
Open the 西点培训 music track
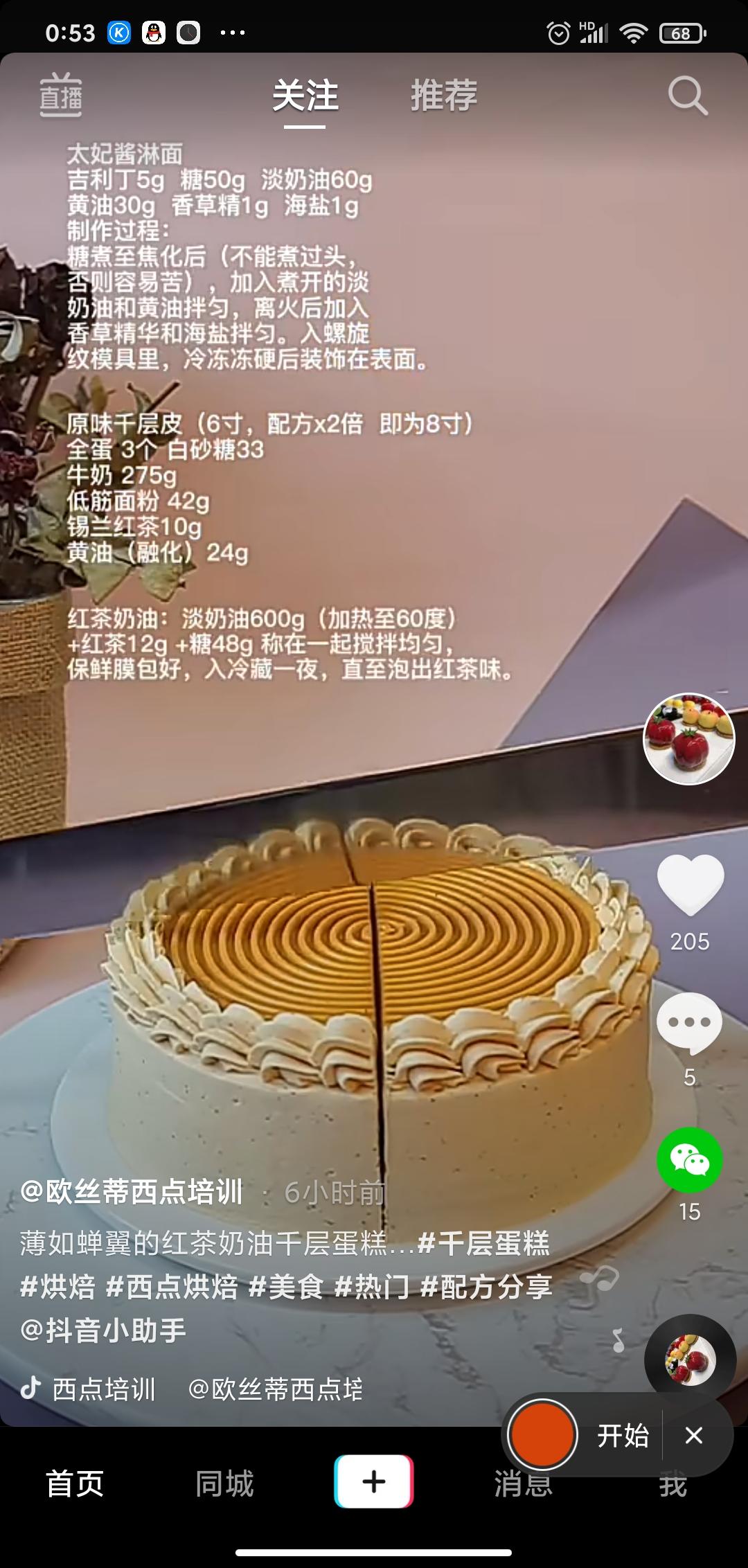(x=104, y=1389)
